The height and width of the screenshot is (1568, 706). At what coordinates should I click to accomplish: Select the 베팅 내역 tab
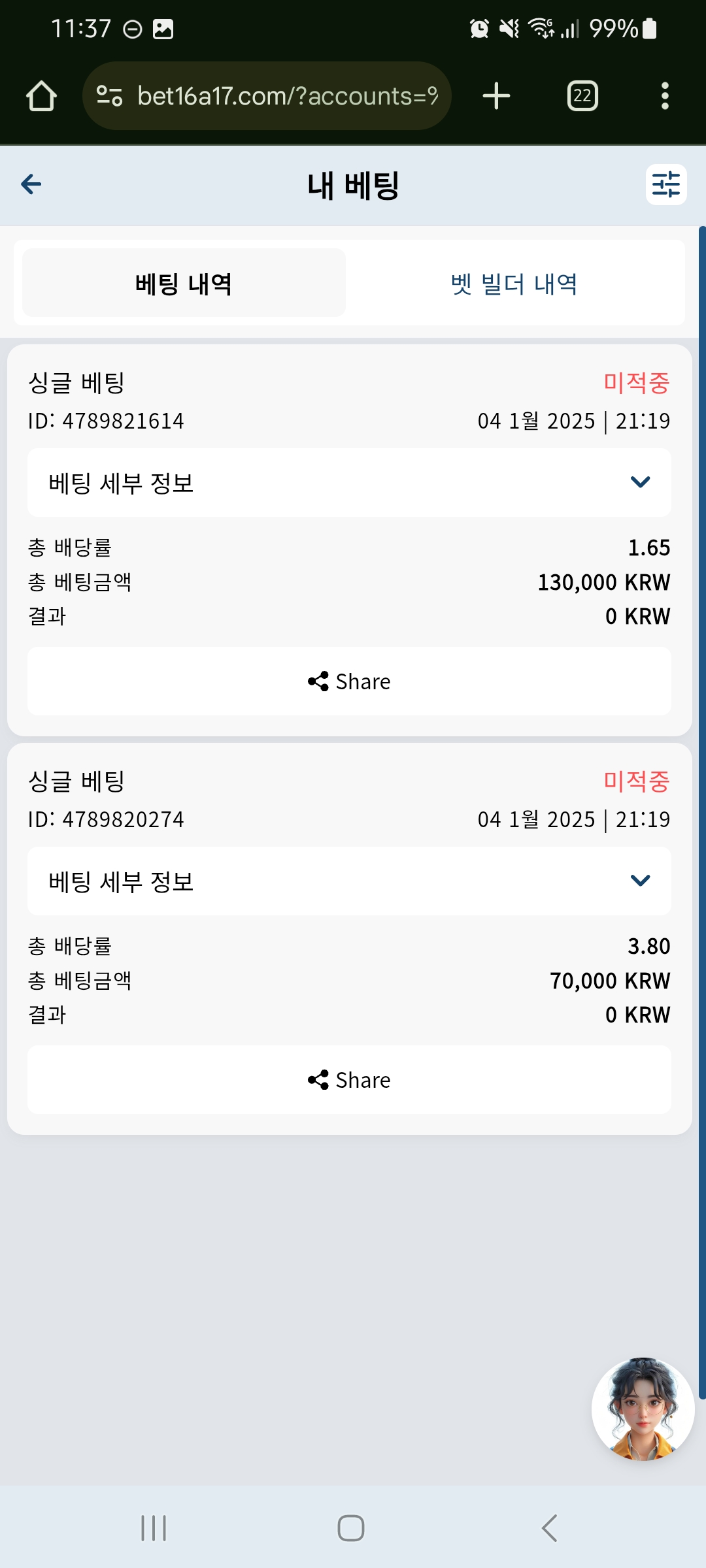(184, 283)
